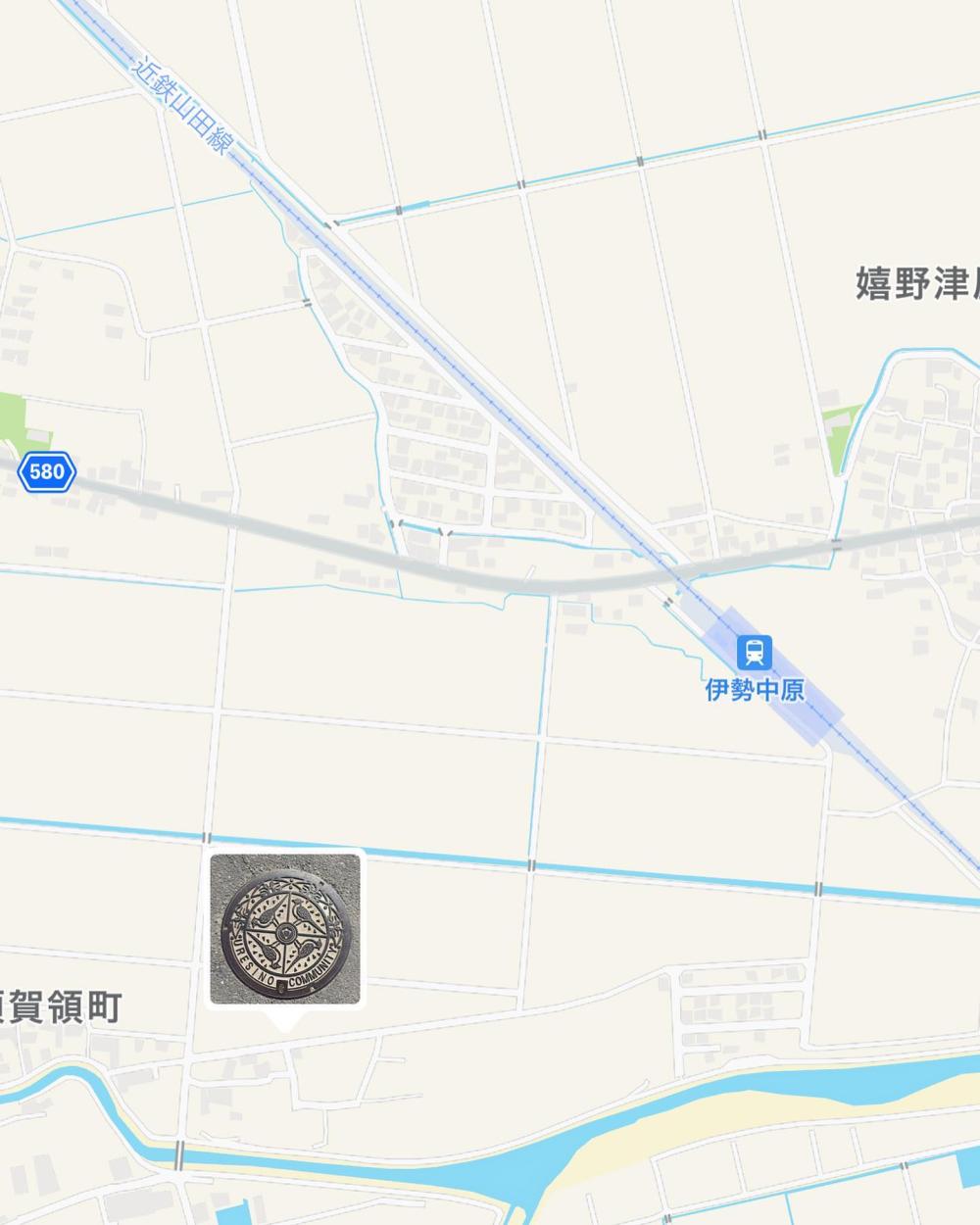Select the 伊勢中原 train station marker
980x1225 pixels.
[x=754, y=652]
